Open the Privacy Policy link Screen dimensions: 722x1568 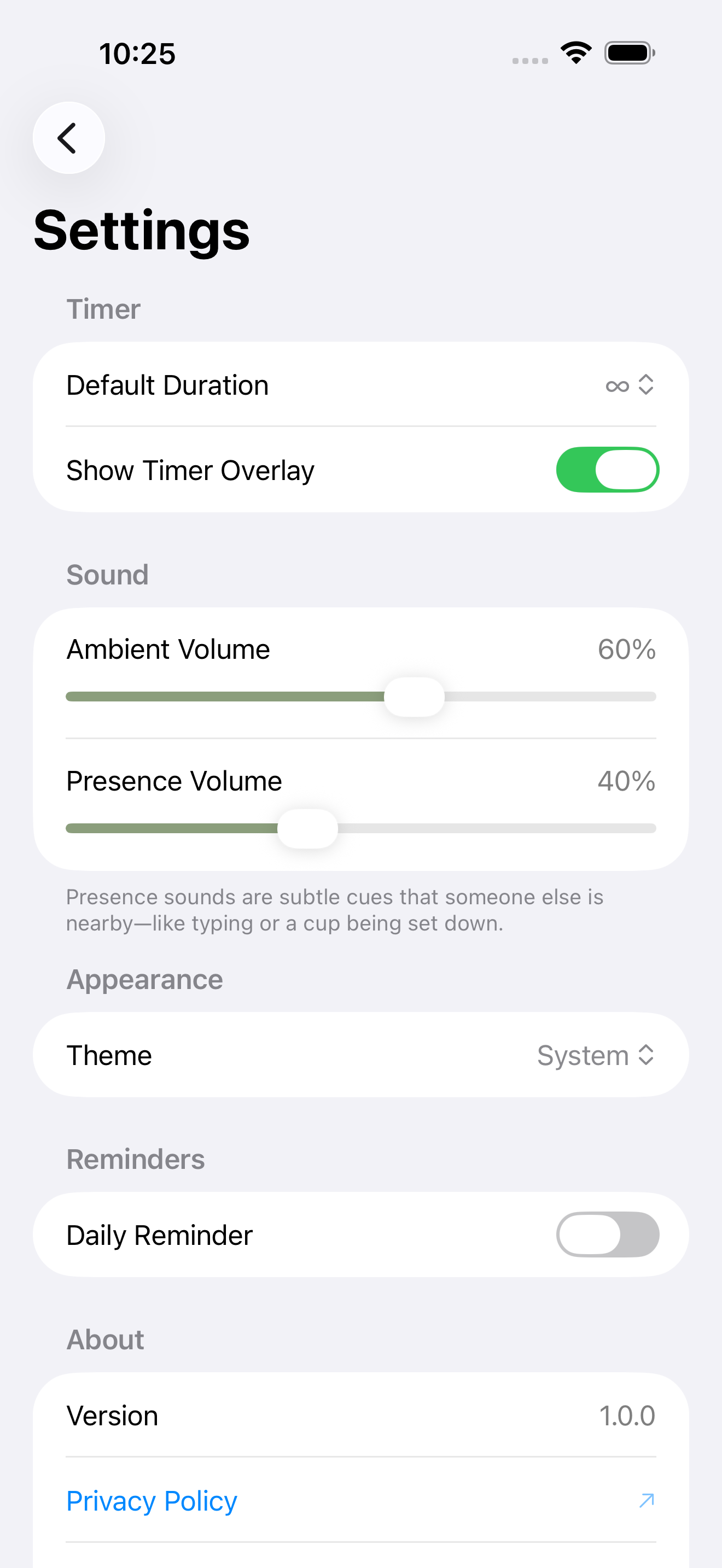(152, 1500)
